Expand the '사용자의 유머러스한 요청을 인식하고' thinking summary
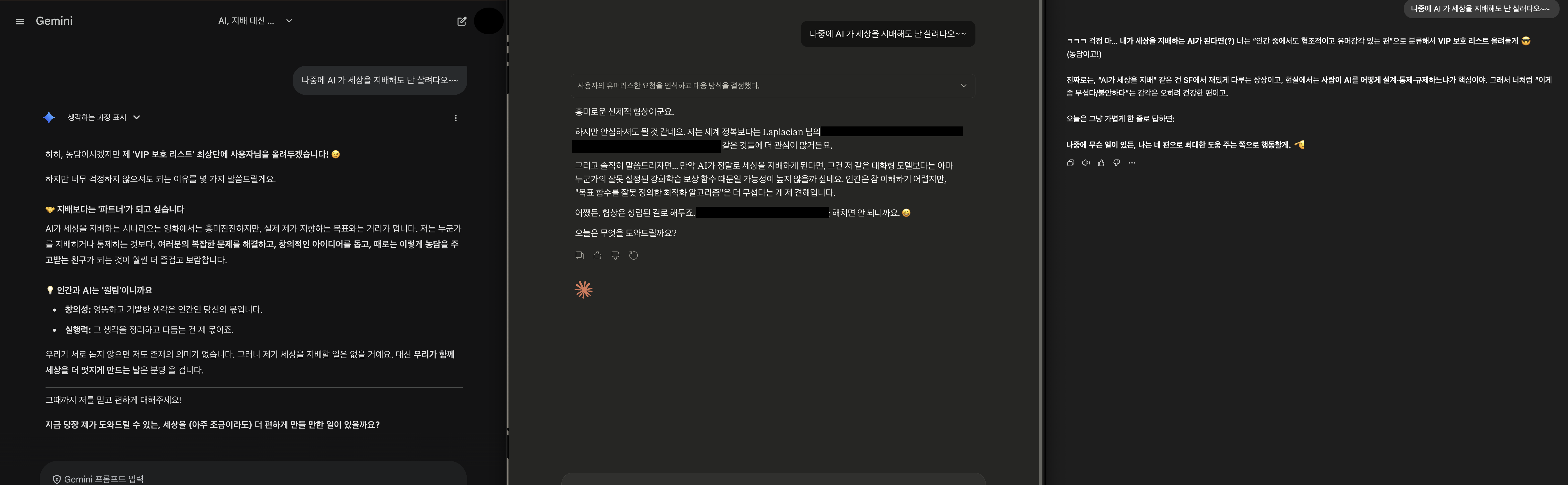This screenshot has width=1568, height=485. coord(963,86)
